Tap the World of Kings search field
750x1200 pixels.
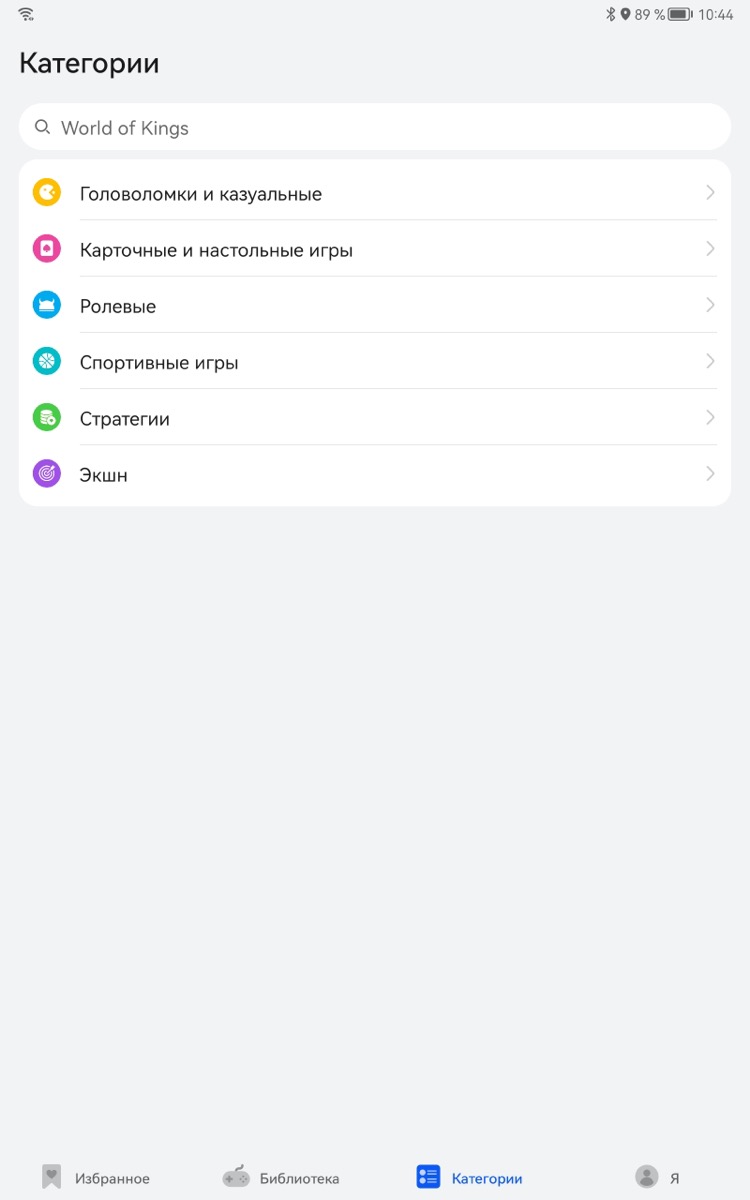tap(375, 127)
